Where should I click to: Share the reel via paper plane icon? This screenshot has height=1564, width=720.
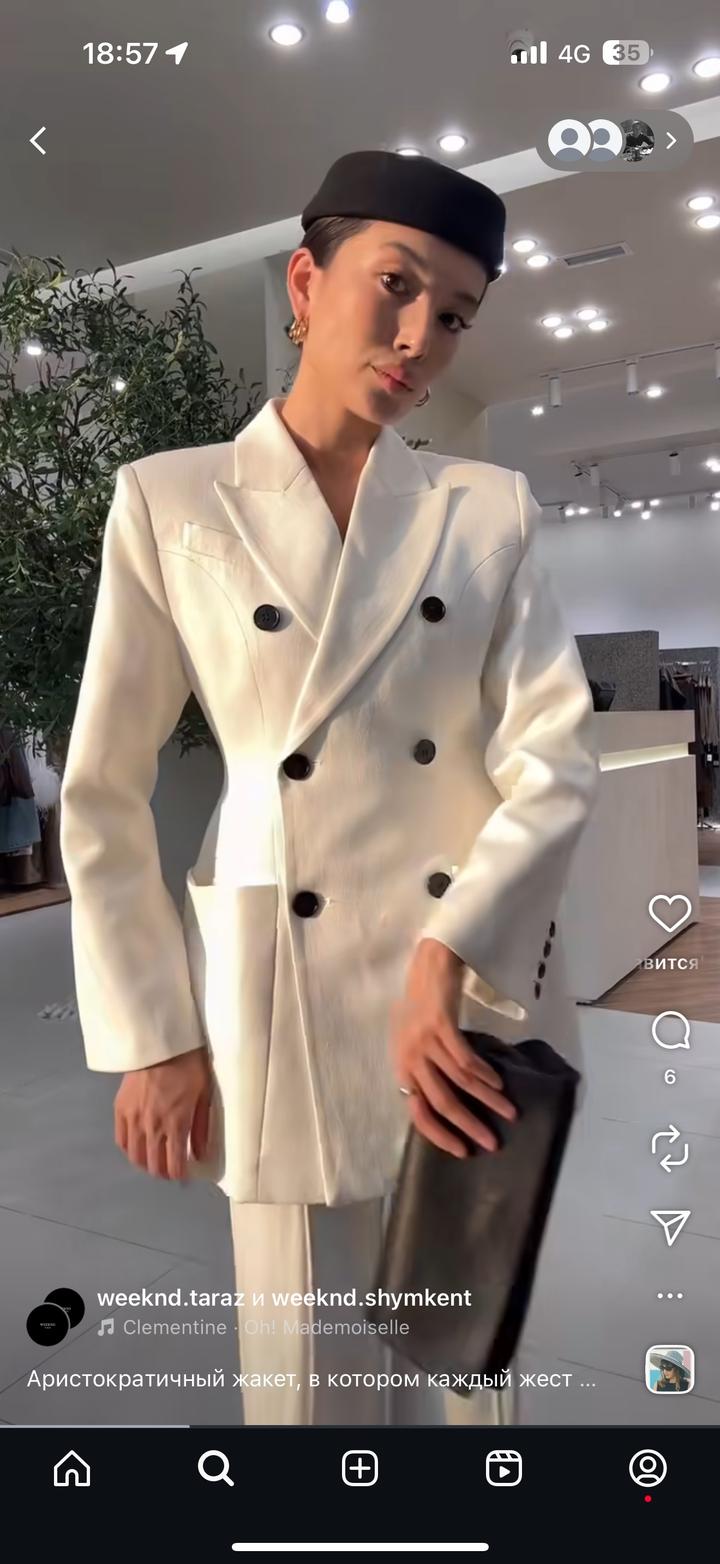point(669,1227)
